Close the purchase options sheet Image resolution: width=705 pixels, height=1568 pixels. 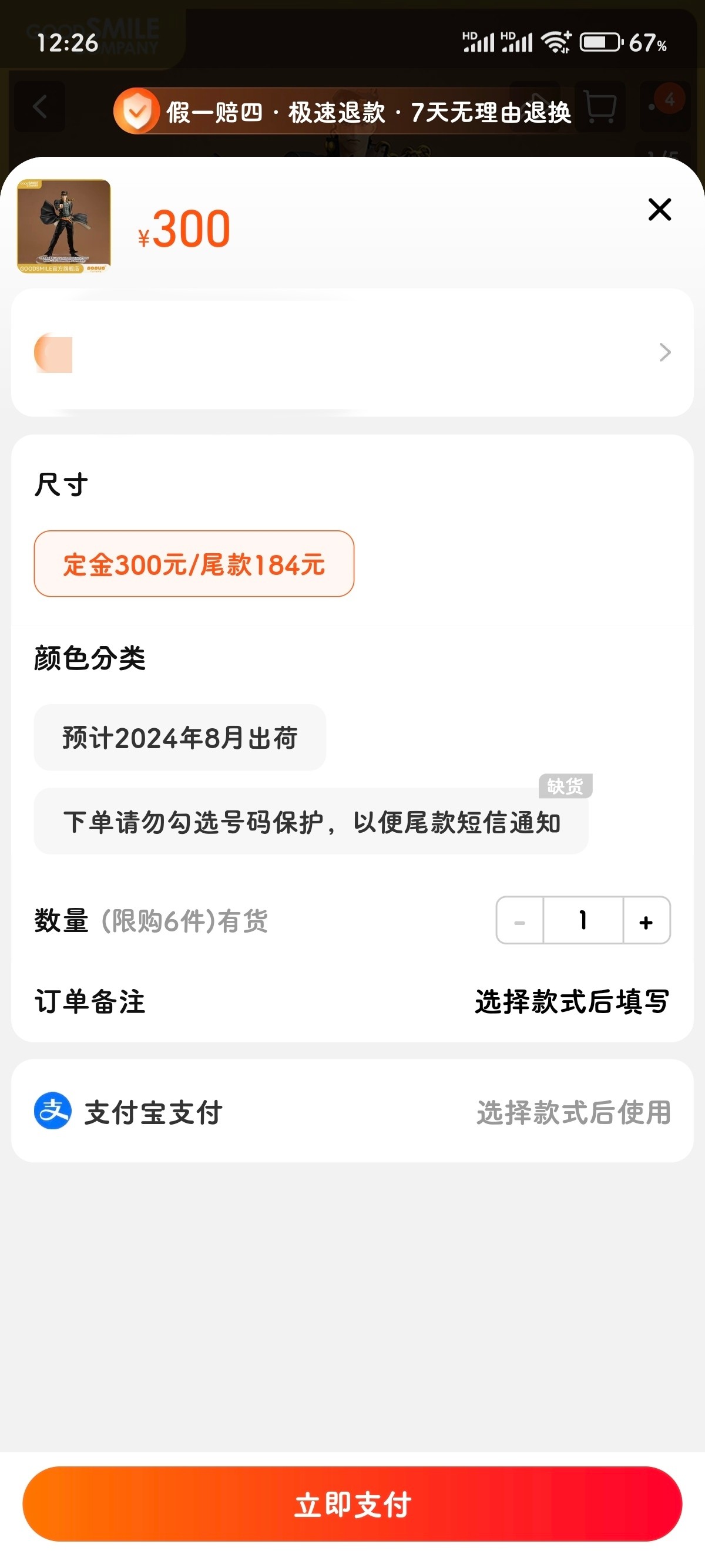pos(659,210)
